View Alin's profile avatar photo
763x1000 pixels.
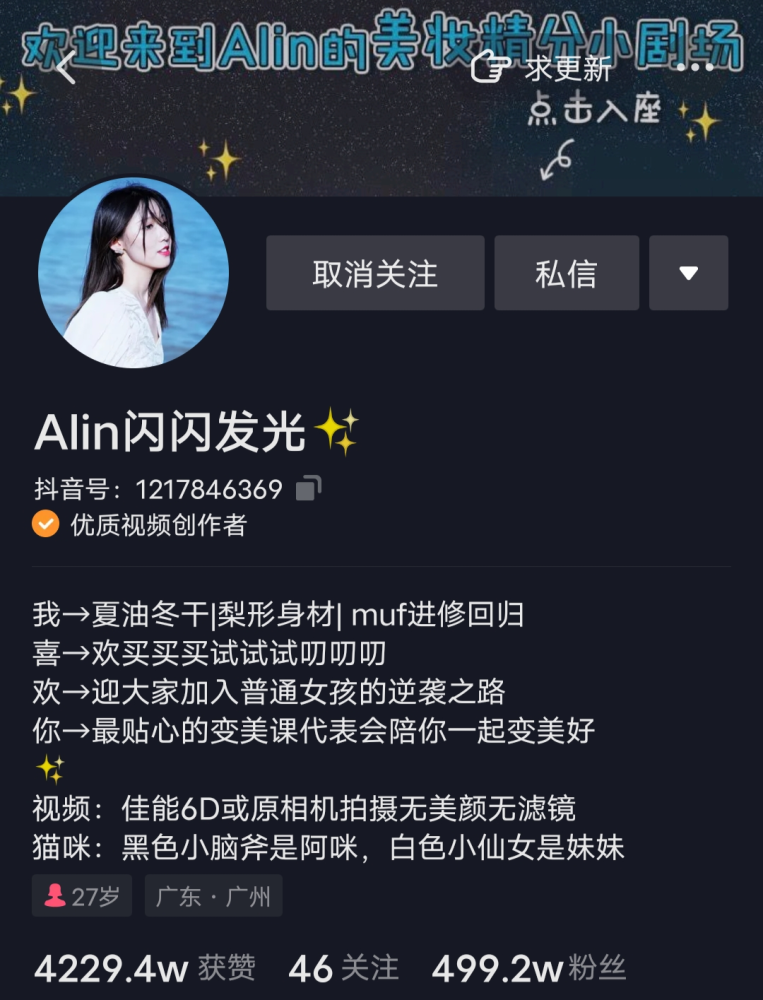[133, 273]
